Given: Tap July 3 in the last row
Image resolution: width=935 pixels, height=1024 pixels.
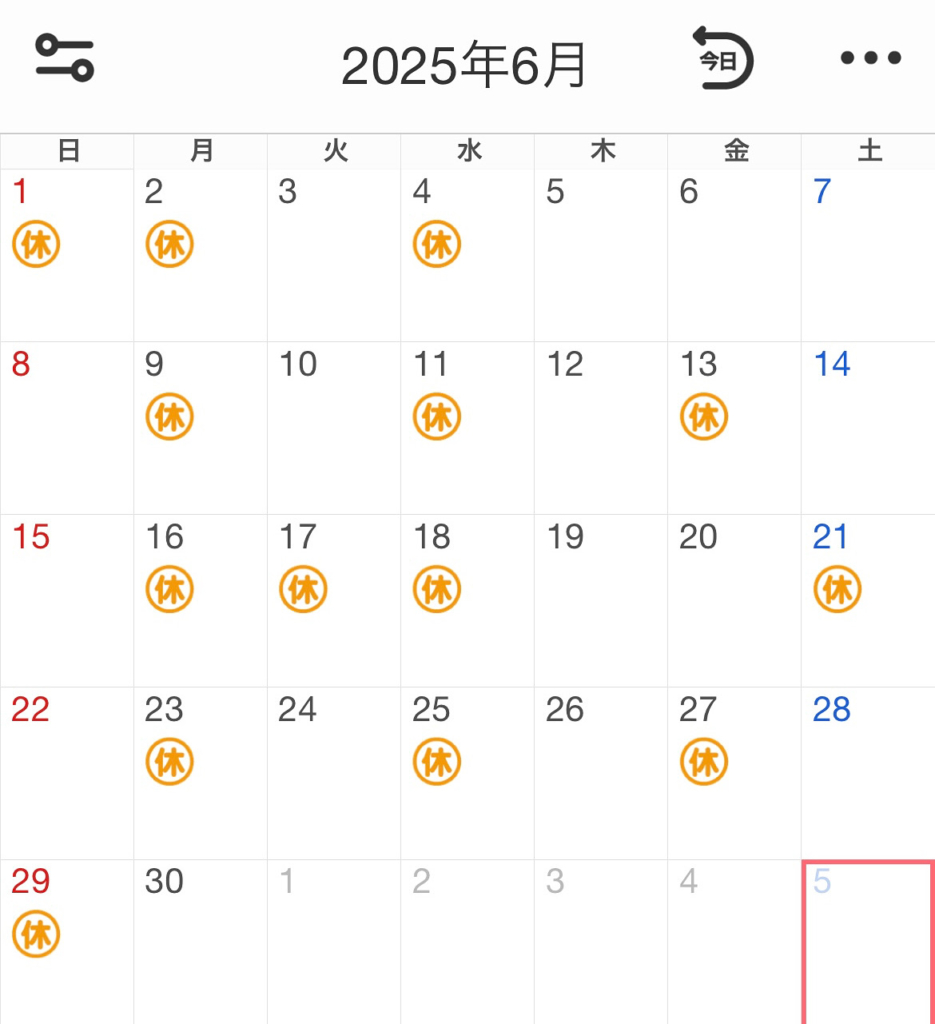Looking at the screenshot, I should (x=600, y=940).
